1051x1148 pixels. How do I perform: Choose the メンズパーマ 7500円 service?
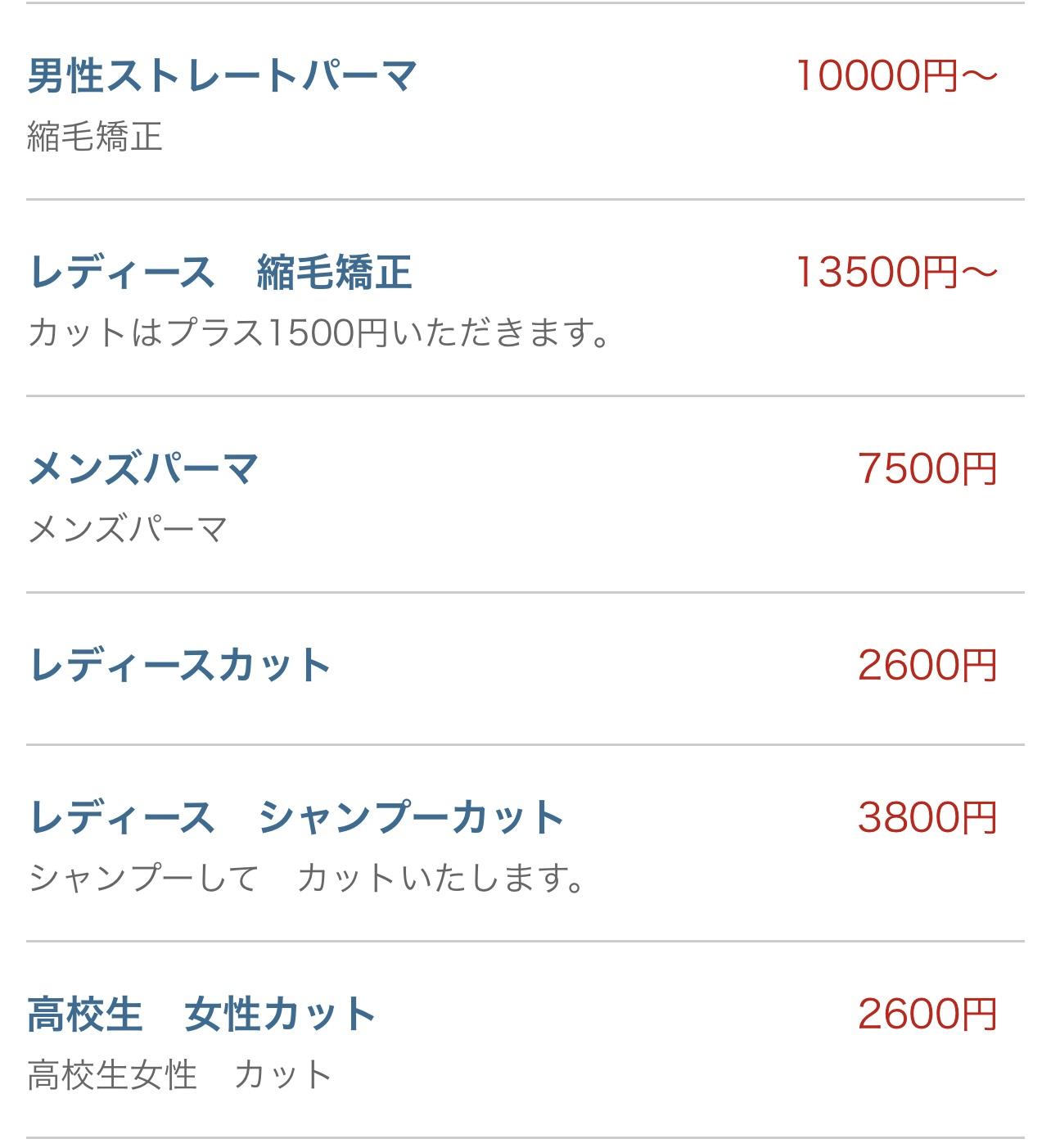pyautogui.click(x=144, y=469)
